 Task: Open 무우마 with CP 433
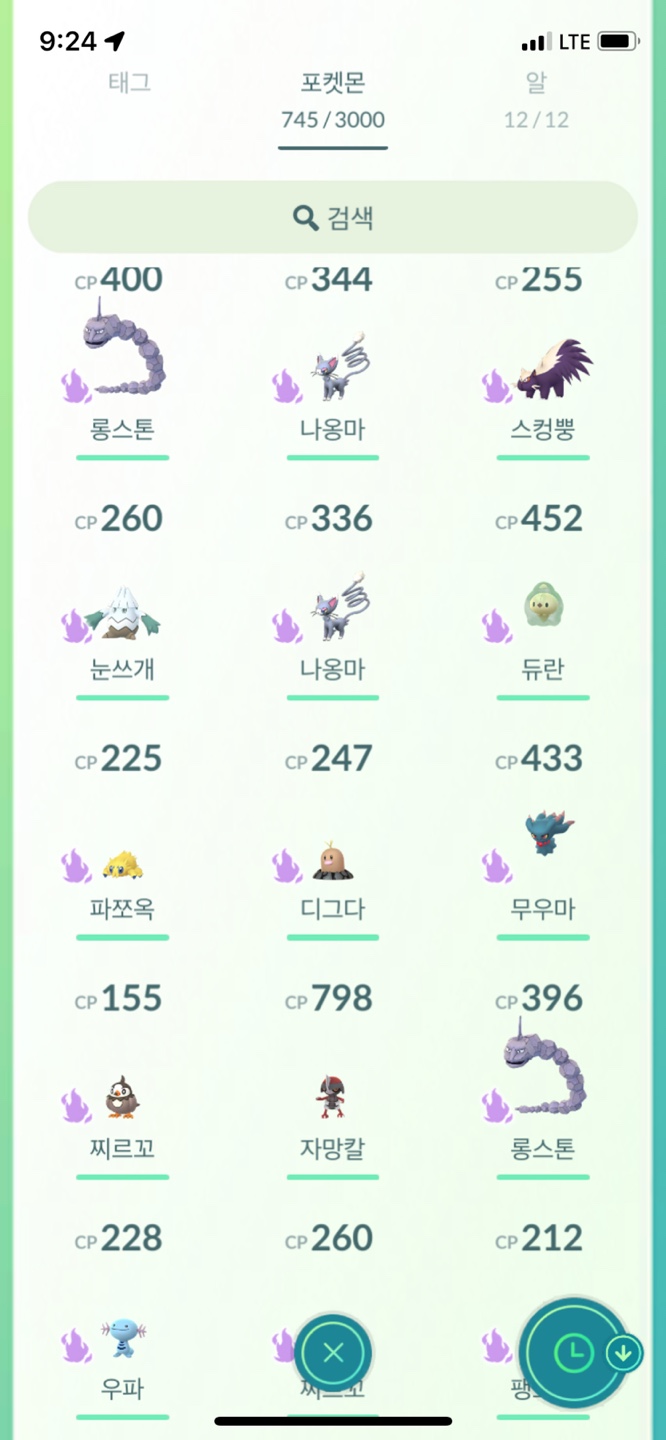coord(543,850)
